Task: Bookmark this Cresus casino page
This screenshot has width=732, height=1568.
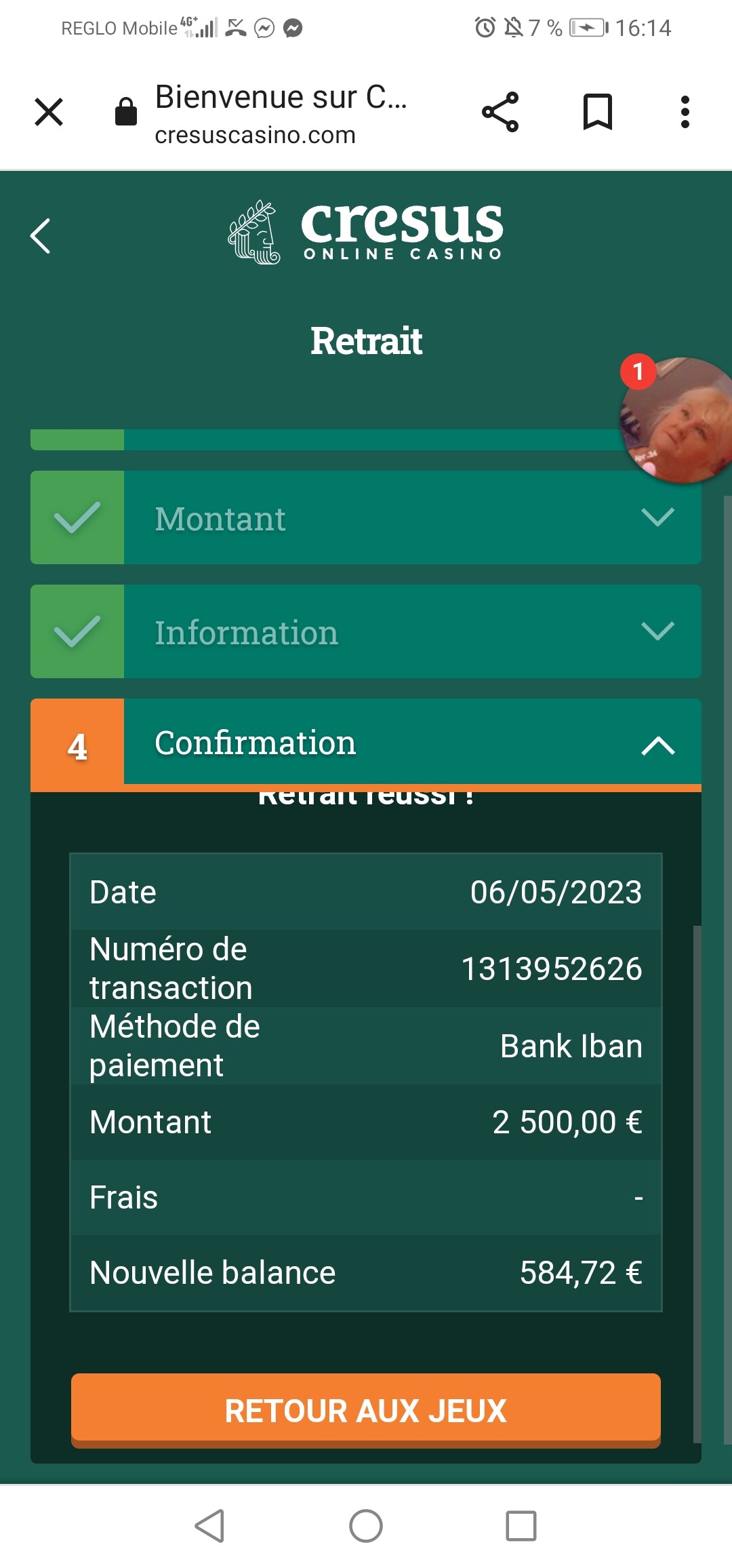Action: tap(598, 112)
